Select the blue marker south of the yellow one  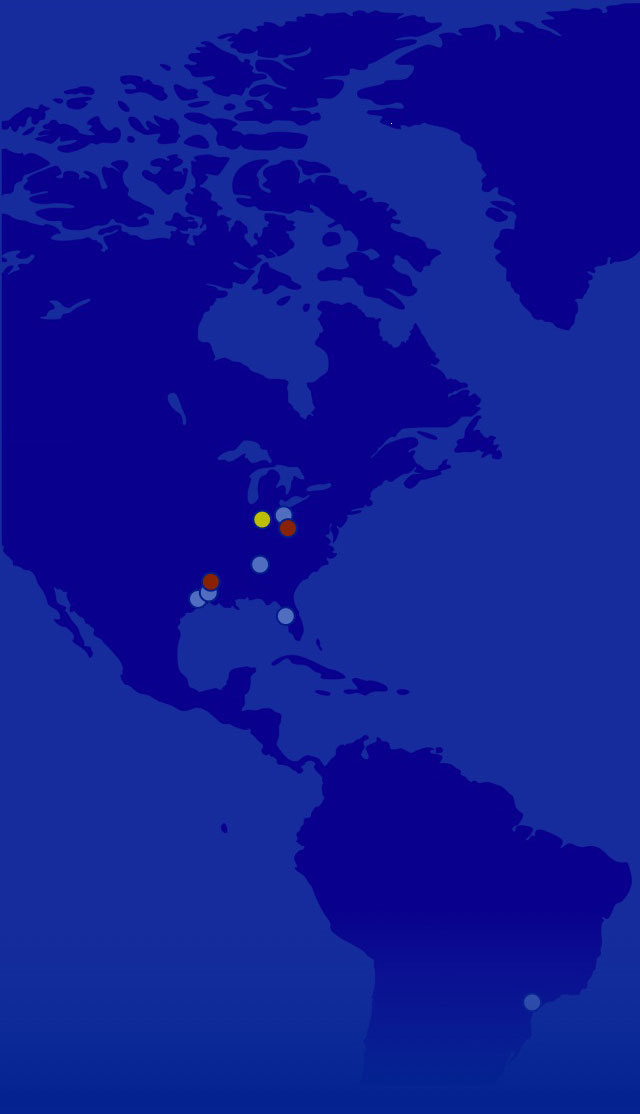[x=260, y=564]
